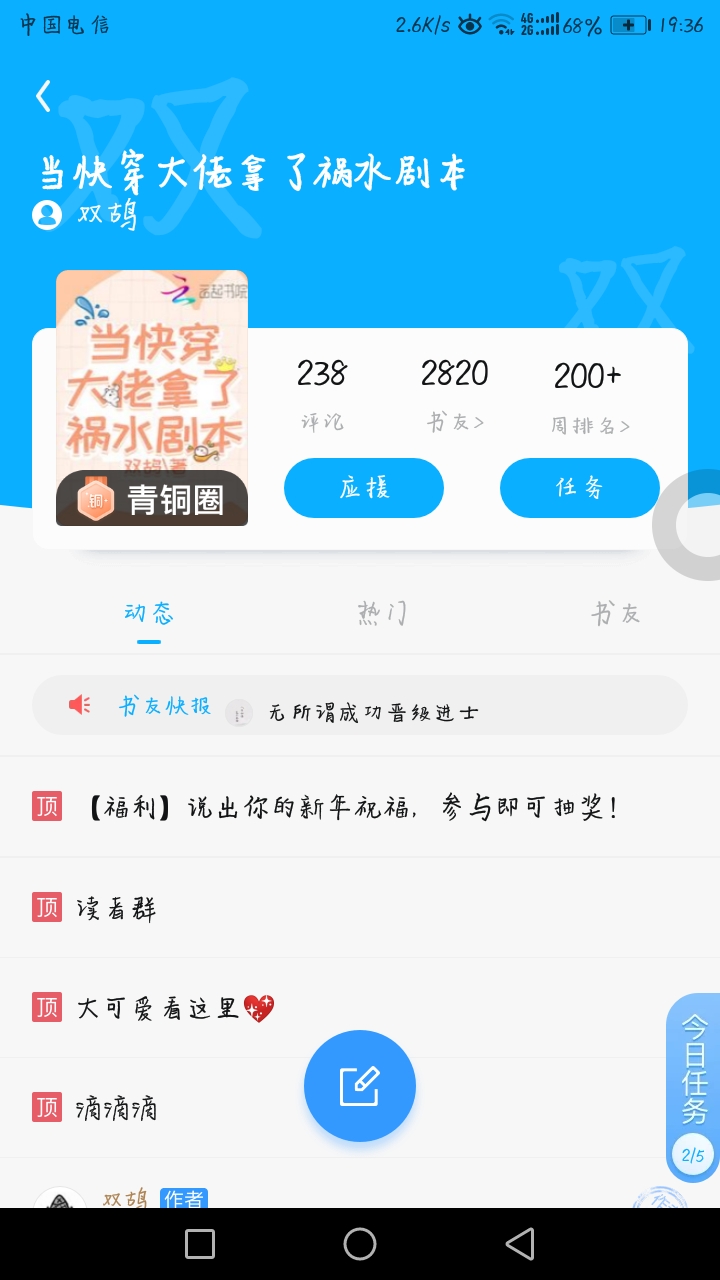This screenshot has height=1280, width=720.
Task: Open the 书友快报 announcement bar
Action: pos(360,706)
